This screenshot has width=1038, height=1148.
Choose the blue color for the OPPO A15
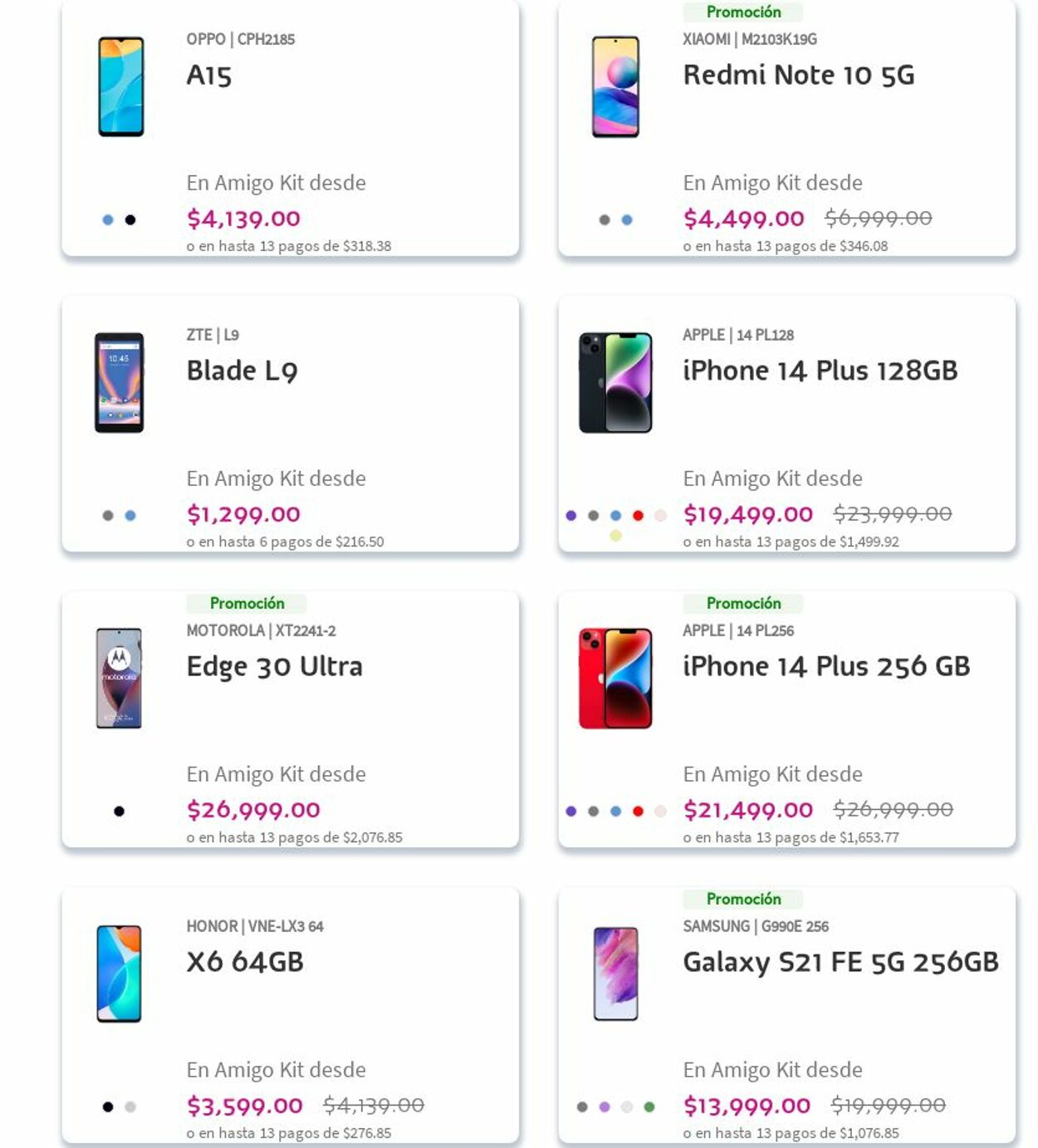pos(108,220)
